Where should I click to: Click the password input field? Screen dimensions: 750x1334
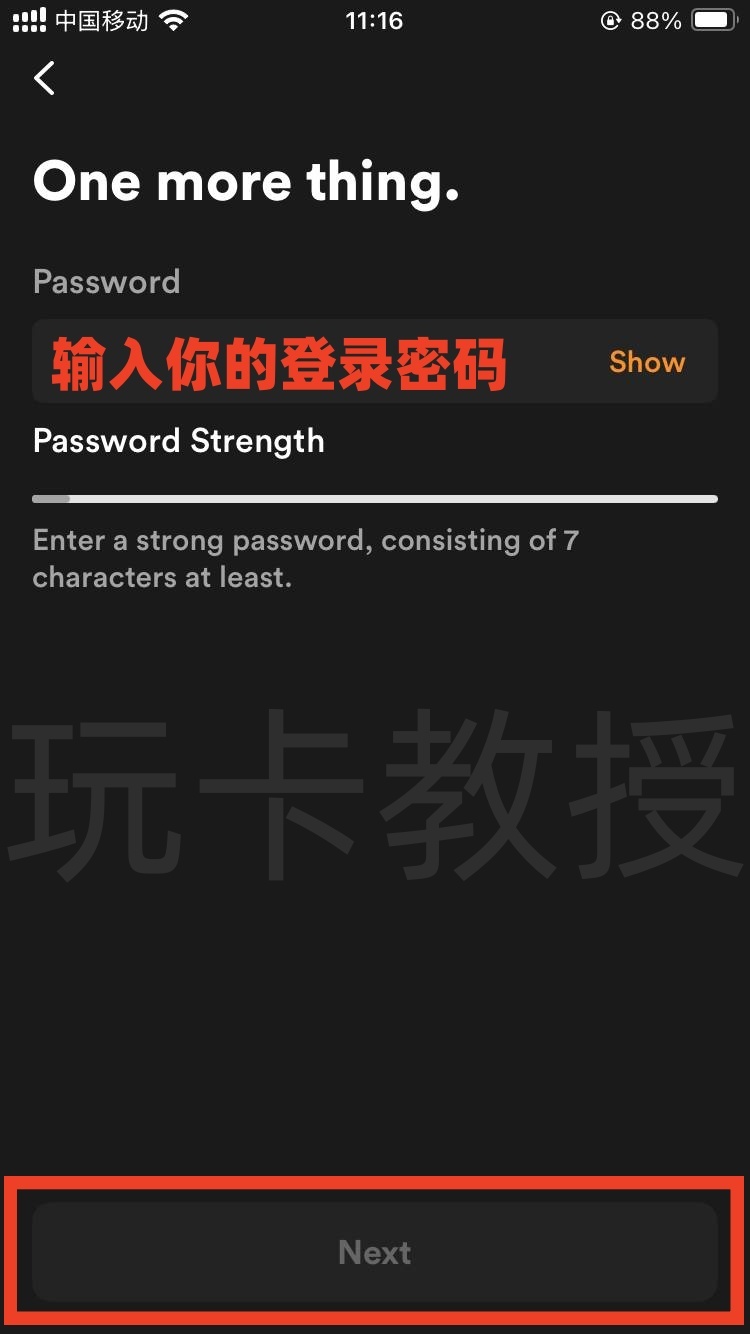[300, 362]
